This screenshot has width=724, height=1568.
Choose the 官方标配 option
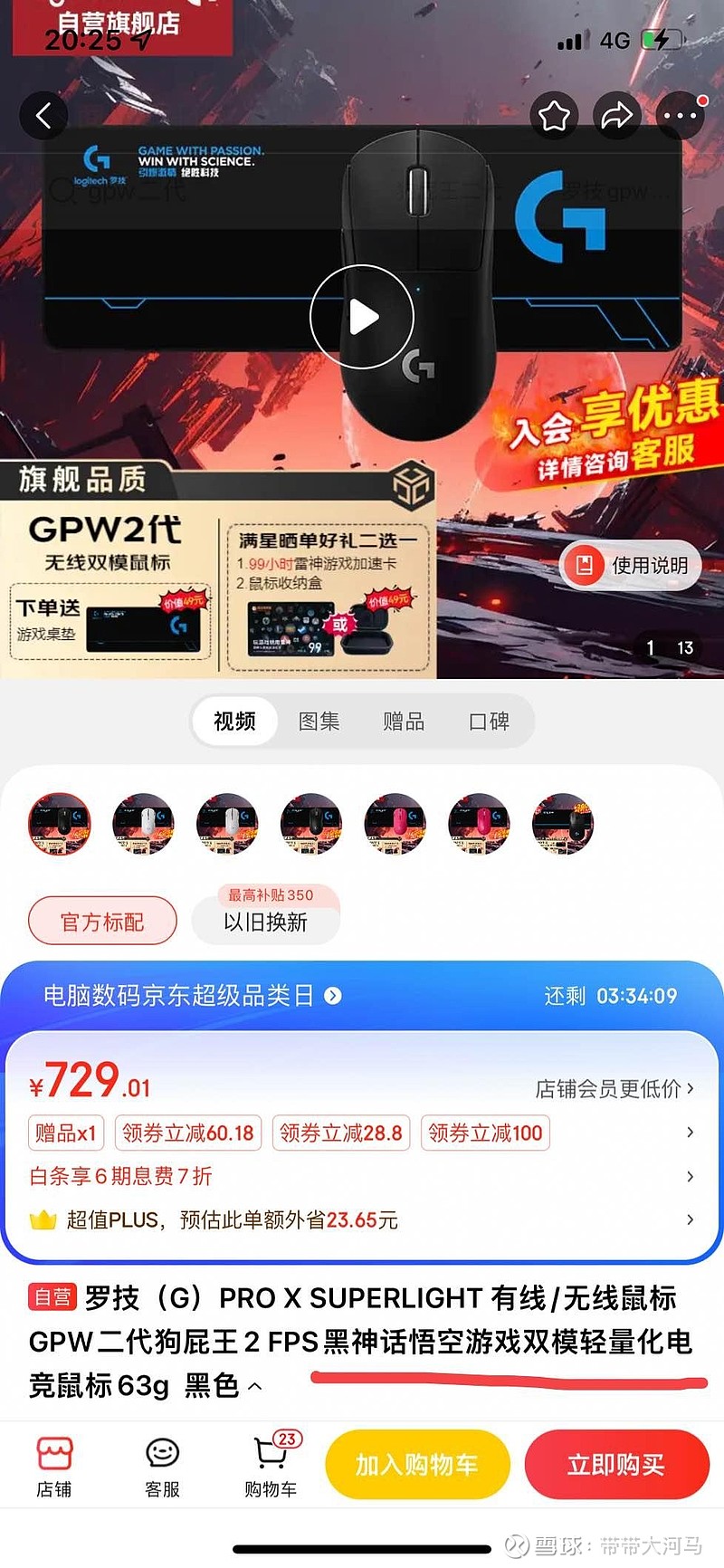tap(102, 922)
